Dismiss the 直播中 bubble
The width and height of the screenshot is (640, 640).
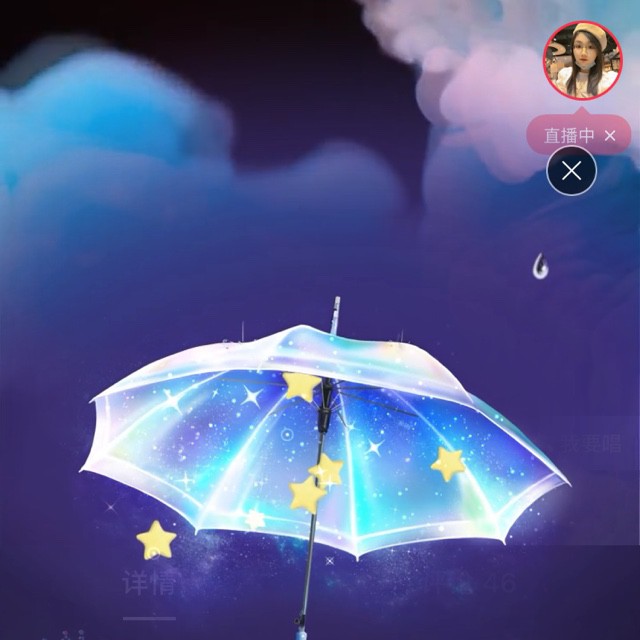tap(610, 136)
